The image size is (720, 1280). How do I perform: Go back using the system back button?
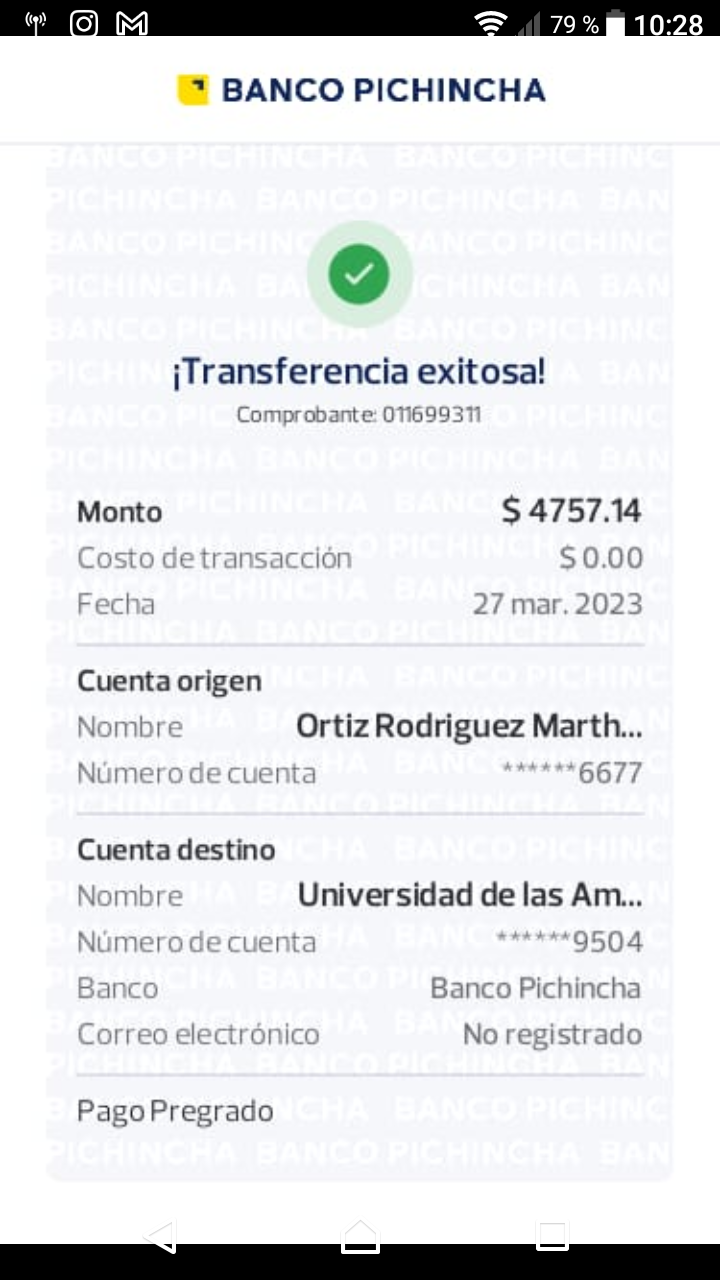(x=161, y=1236)
